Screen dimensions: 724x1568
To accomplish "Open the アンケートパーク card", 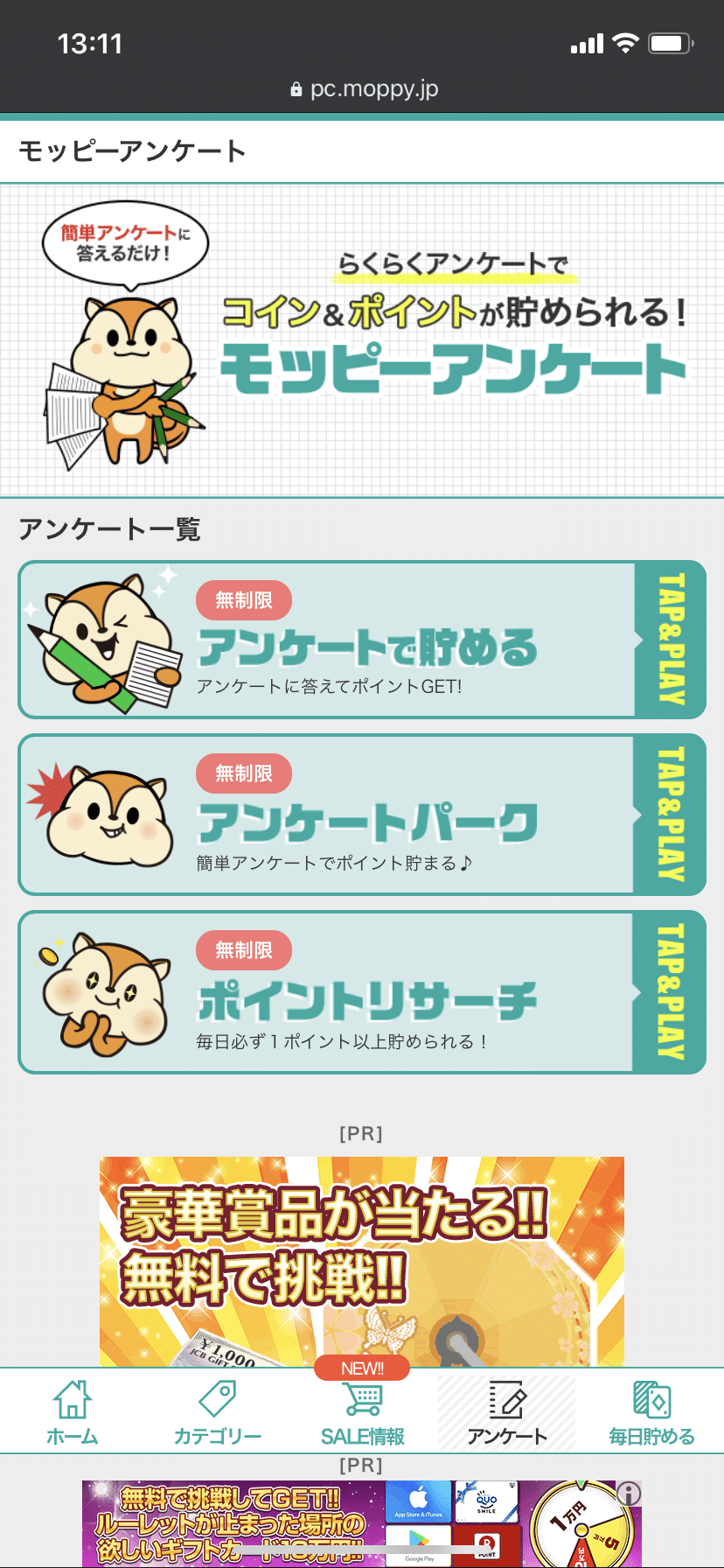I will tap(362, 815).
